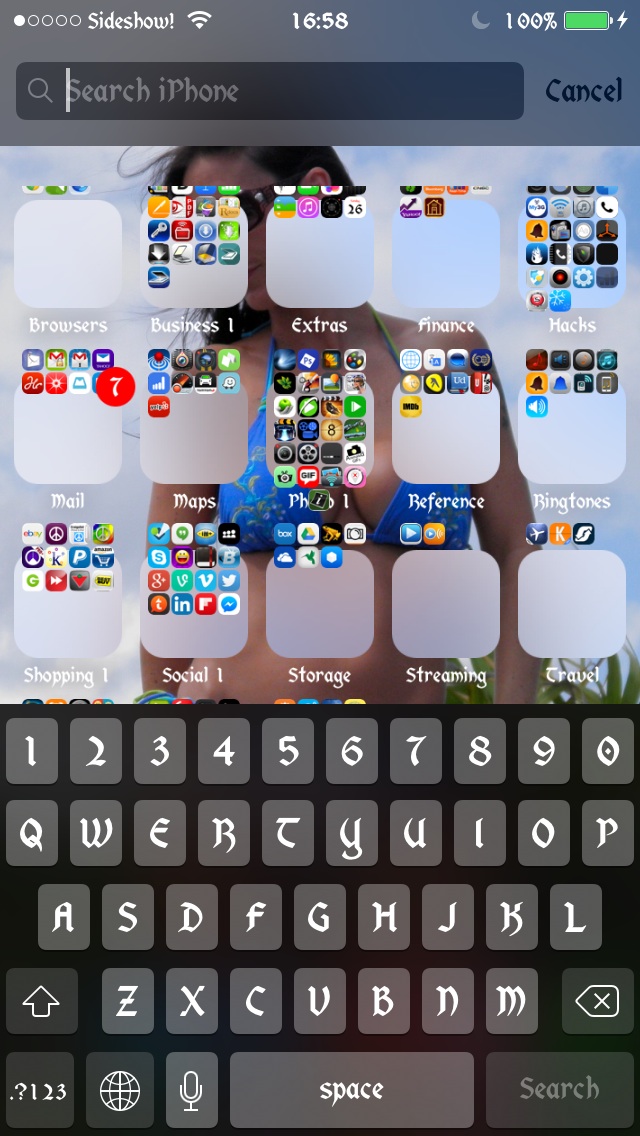Open the Travel folder
Viewport: 640px width, 1136px height.
pos(572,604)
